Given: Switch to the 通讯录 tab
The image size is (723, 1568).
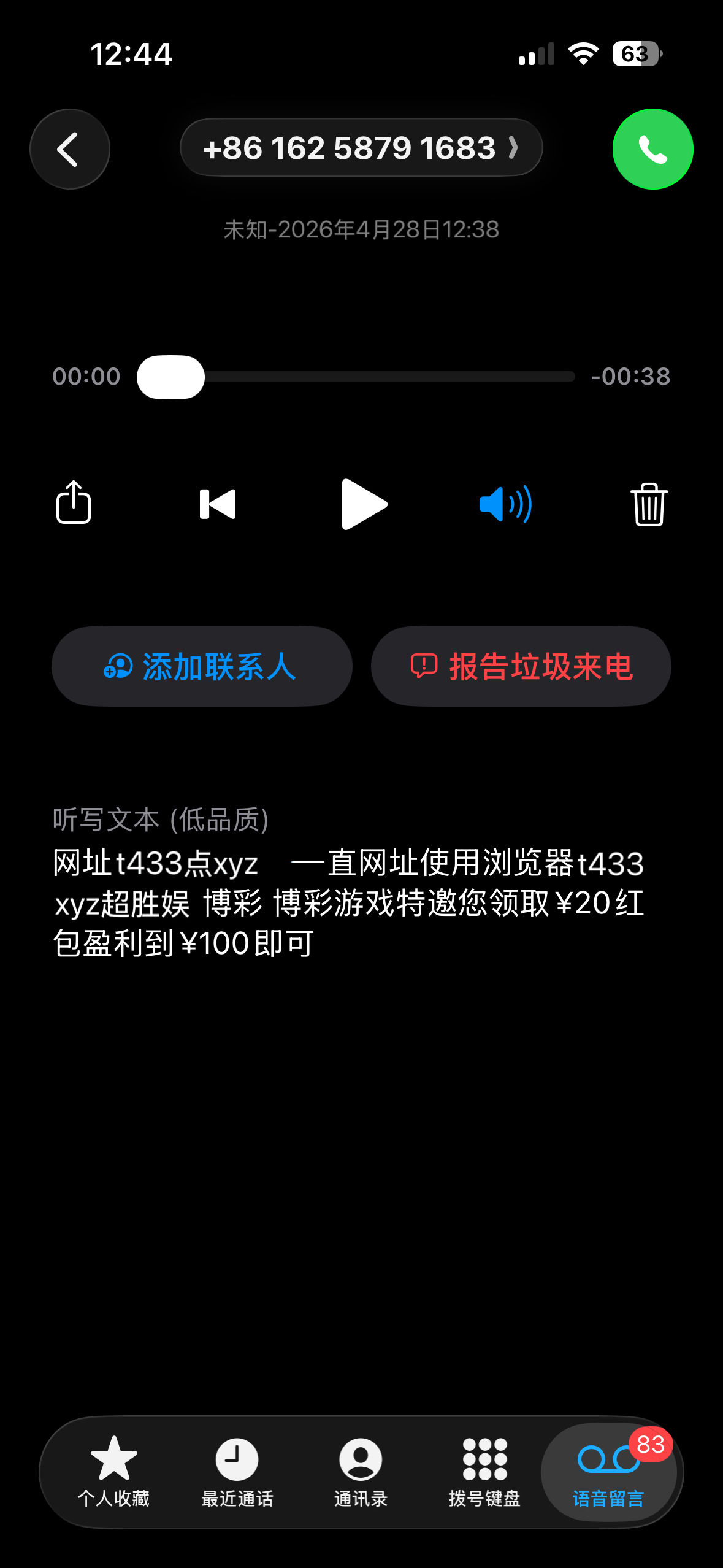Looking at the screenshot, I should point(361,1472).
